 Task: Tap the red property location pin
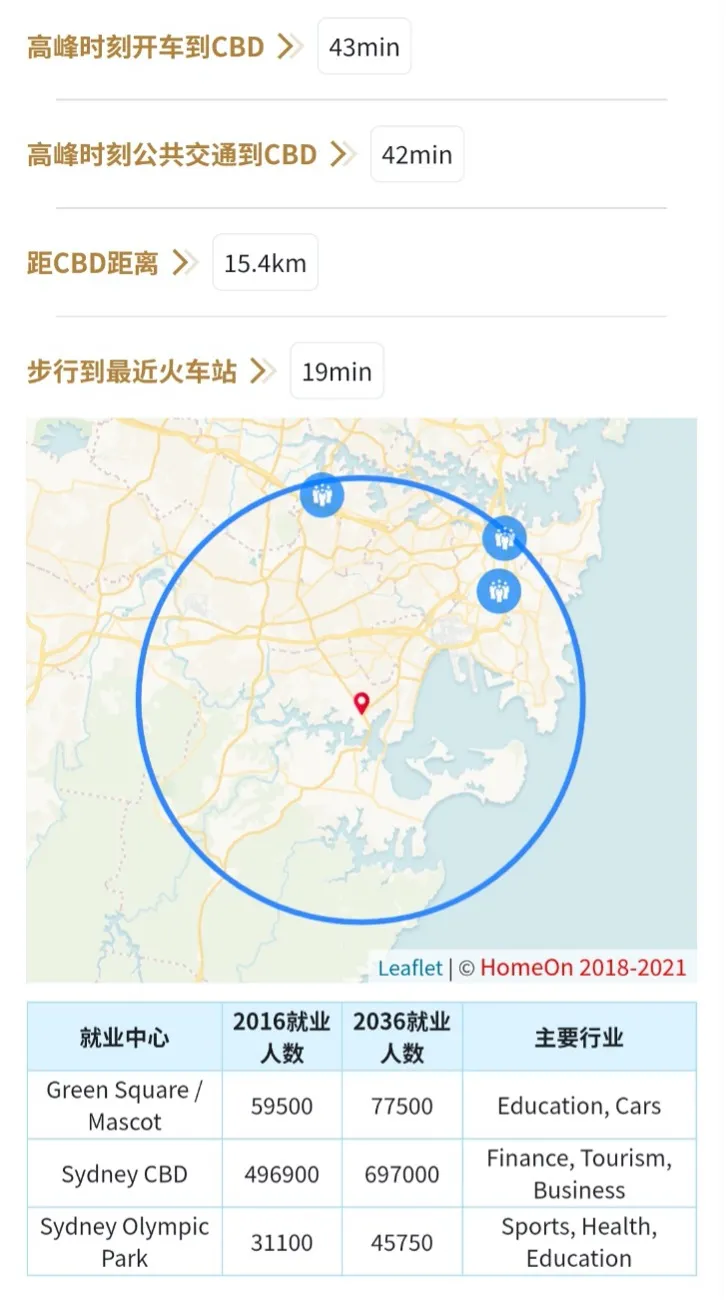click(362, 703)
